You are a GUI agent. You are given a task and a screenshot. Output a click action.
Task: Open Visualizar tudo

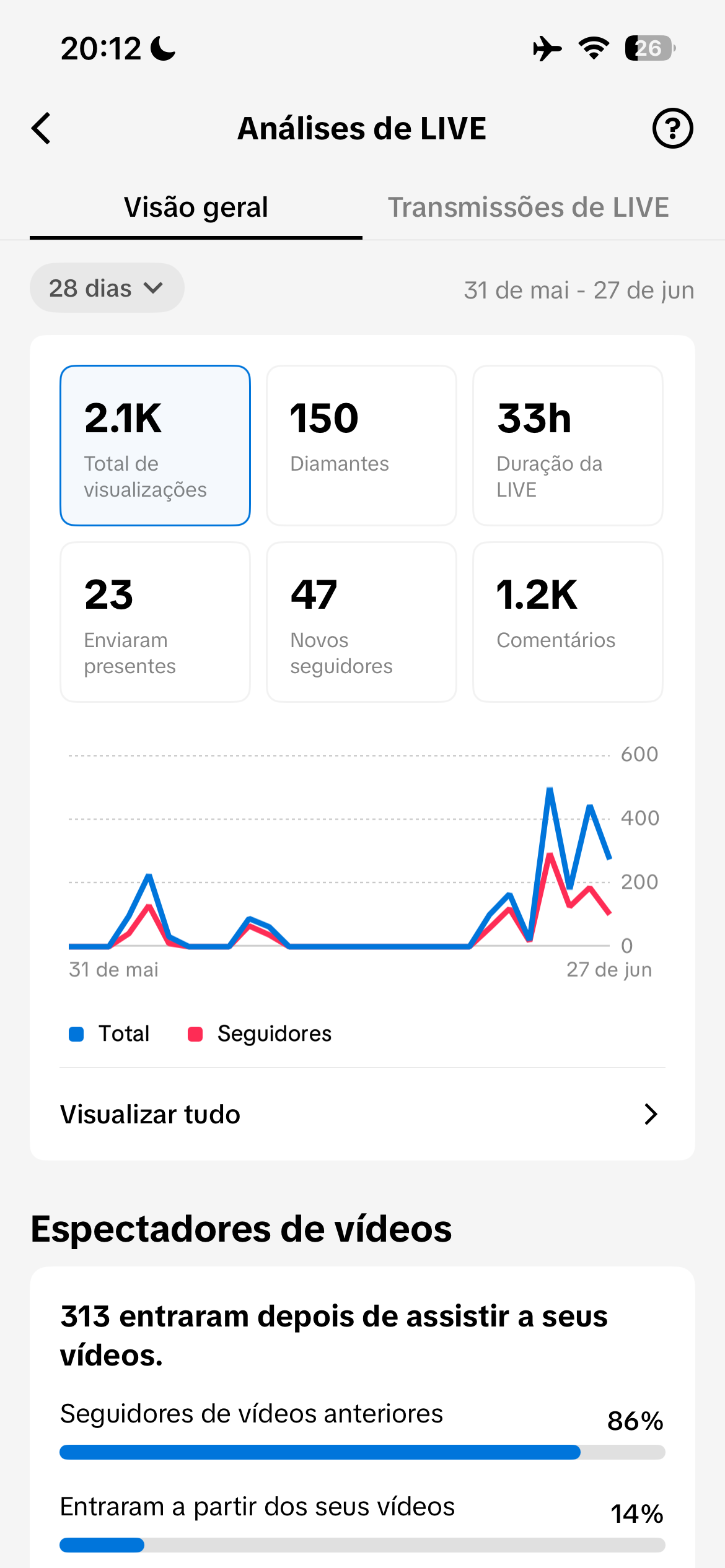362,1114
